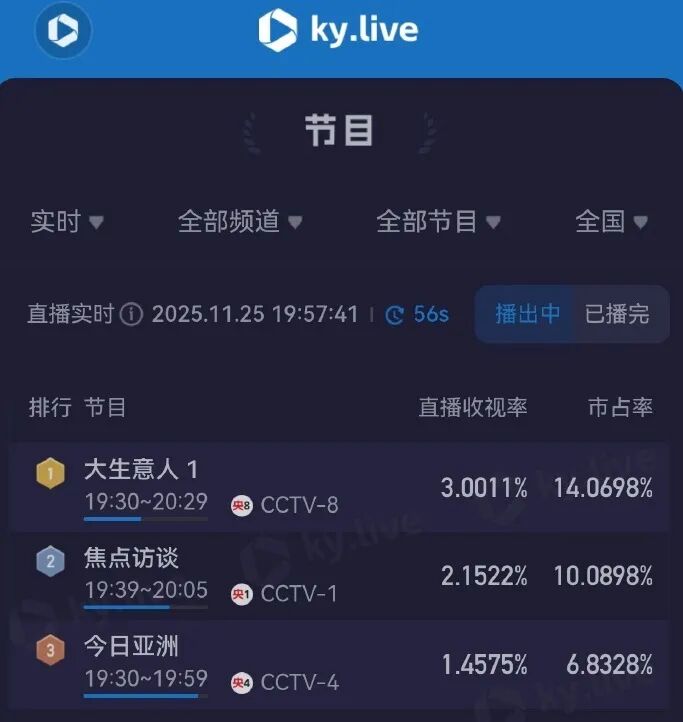The width and height of the screenshot is (683, 722).
Task: Open the 全部频道 channel filter
Action: [x=240, y=221]
